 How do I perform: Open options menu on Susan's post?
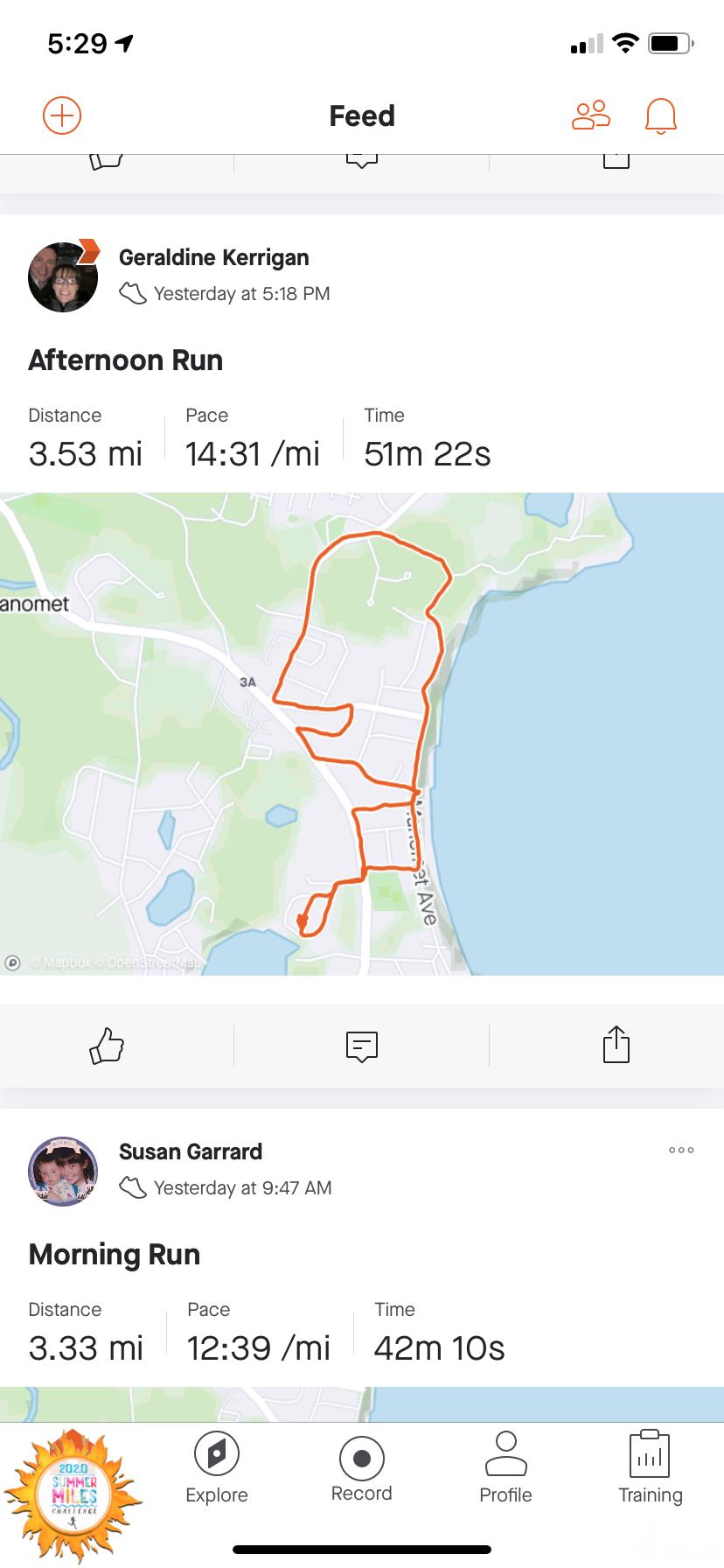(x=681, y=1150)
